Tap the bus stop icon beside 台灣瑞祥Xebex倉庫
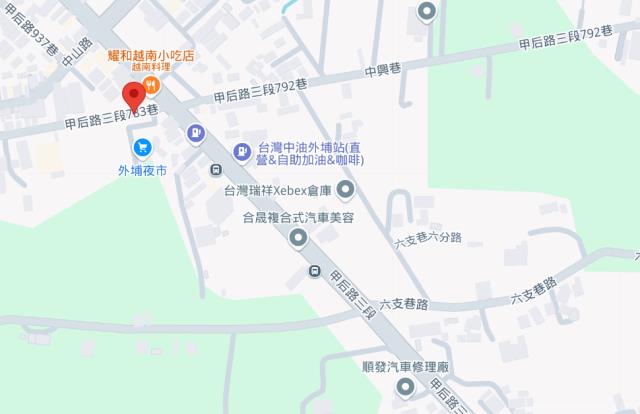 pos(216,170)
